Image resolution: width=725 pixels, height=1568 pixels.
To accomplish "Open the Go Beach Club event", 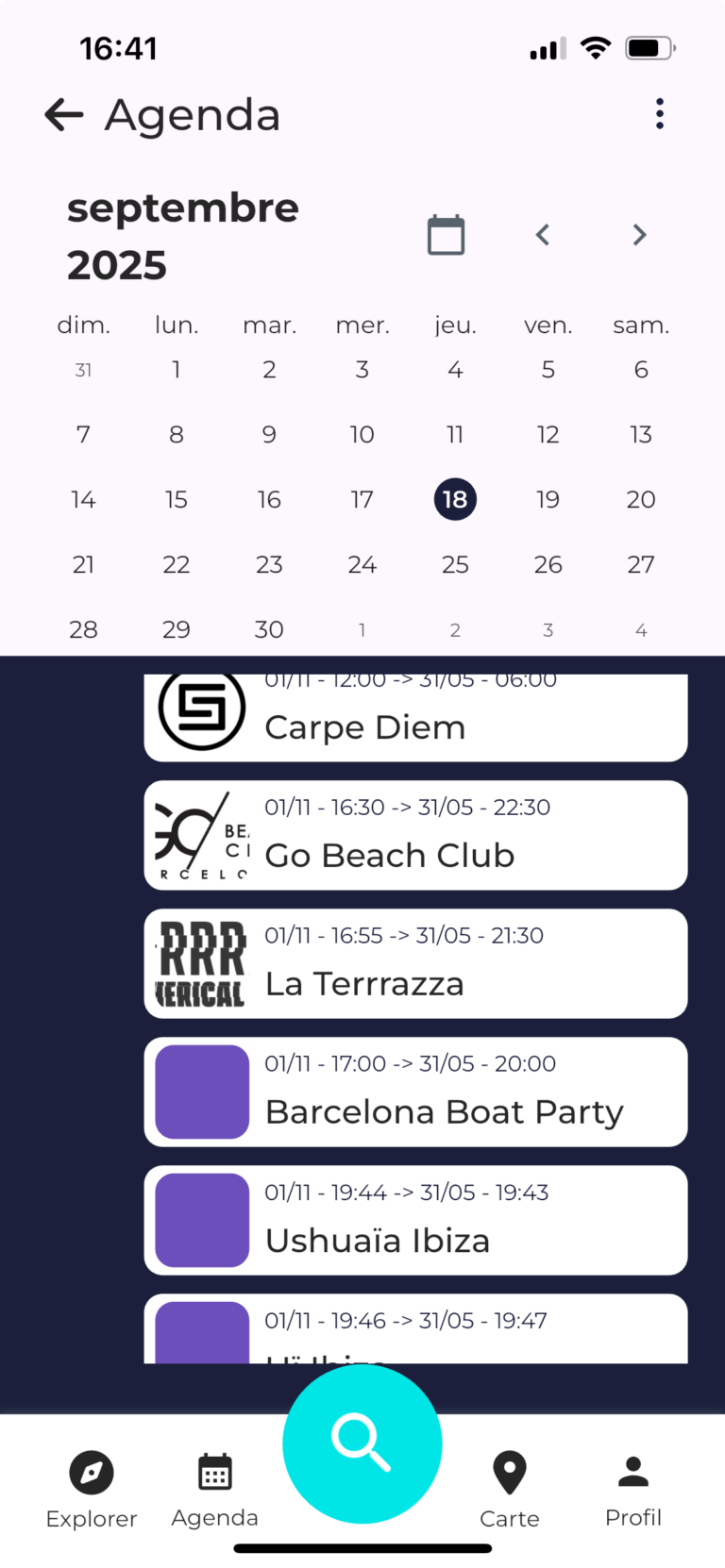I will 415,835.
